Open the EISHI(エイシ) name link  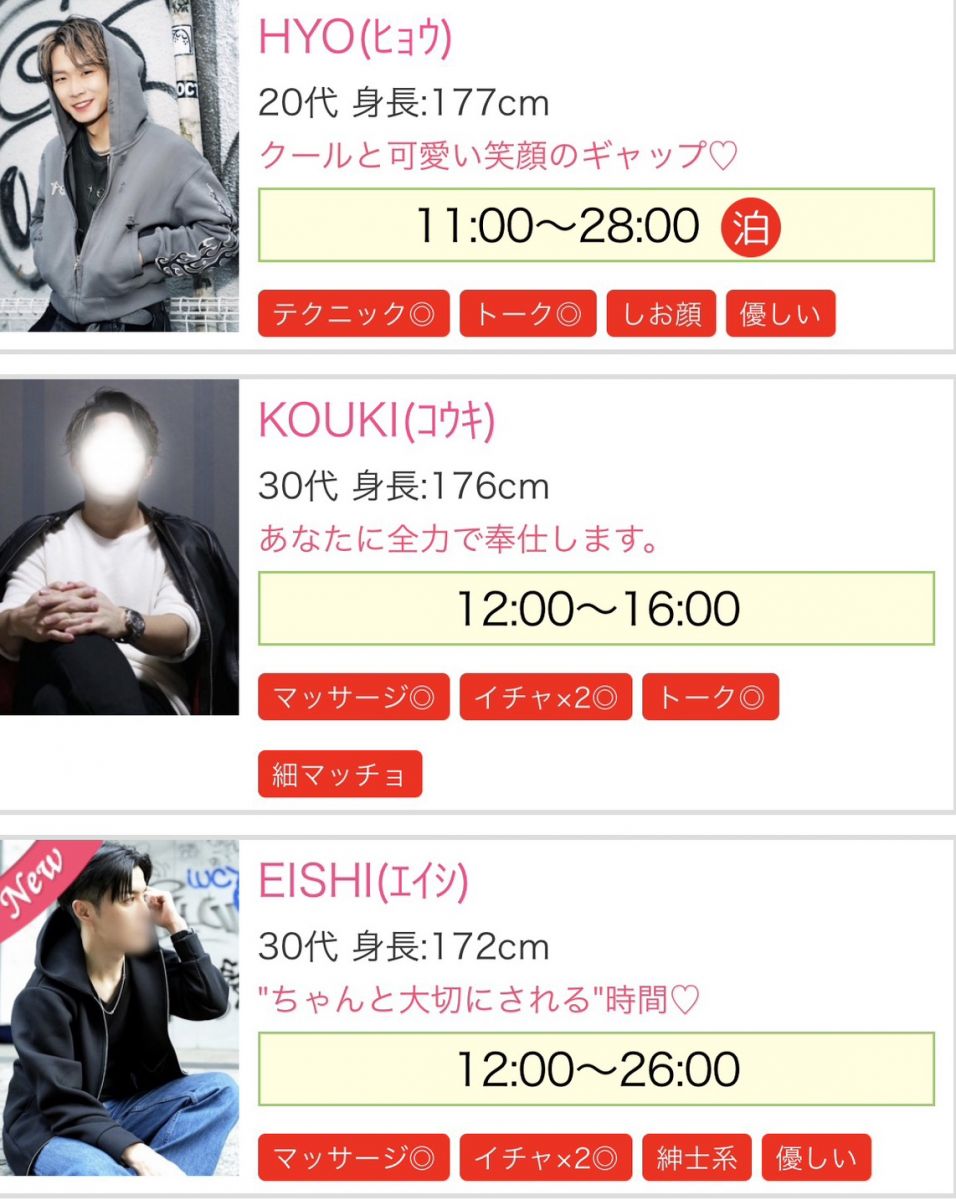click(363, 883)
